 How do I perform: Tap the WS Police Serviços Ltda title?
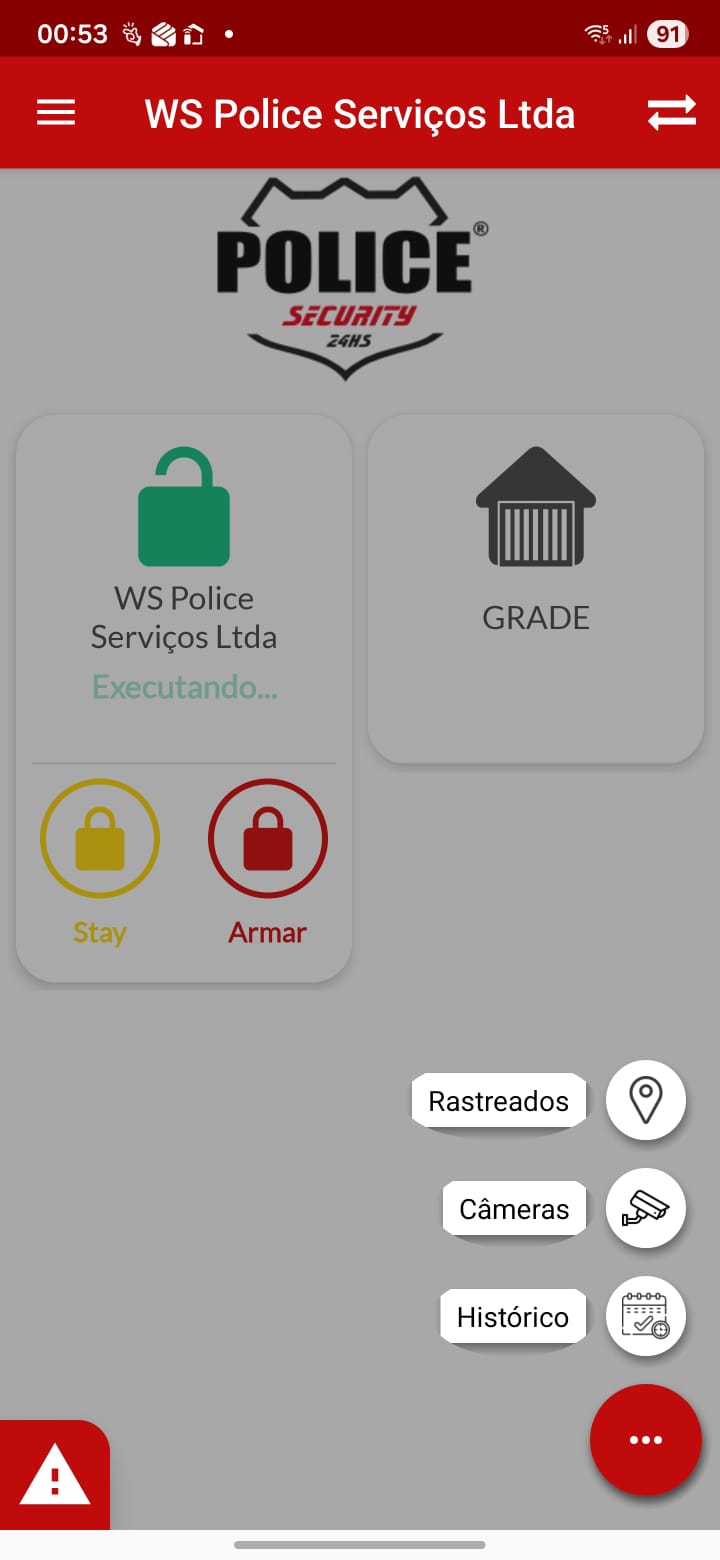coord(360,112)
